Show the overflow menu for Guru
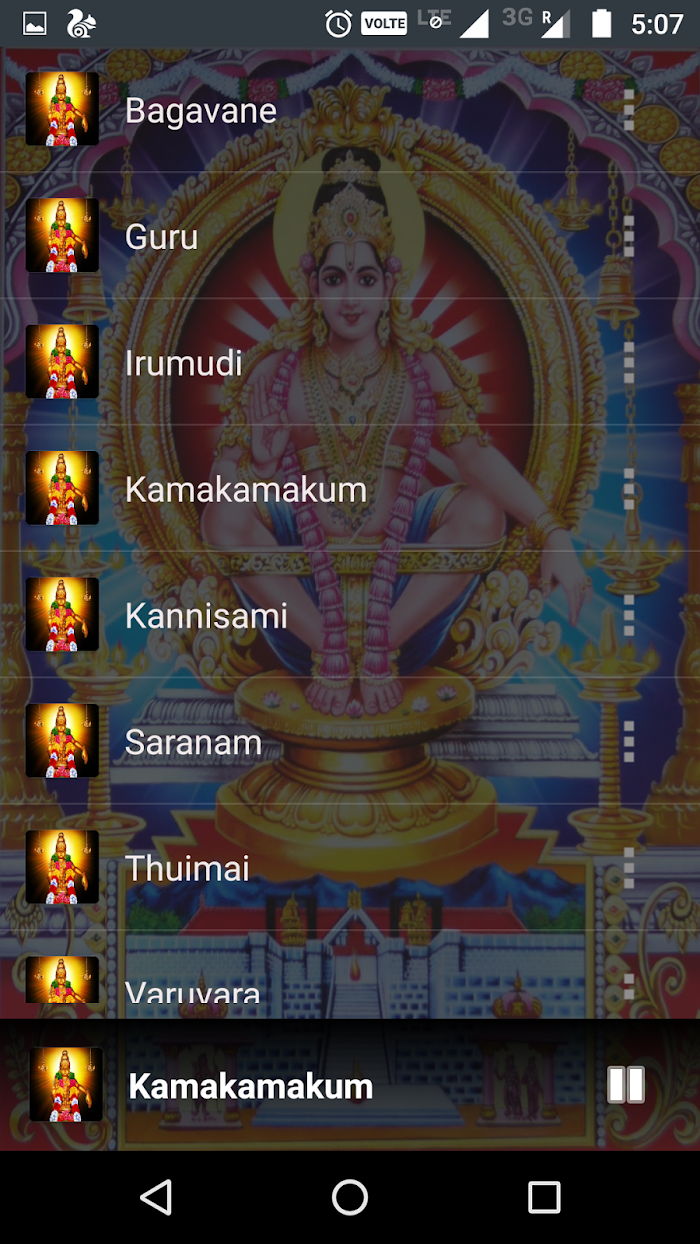700x1244 pixels. coord(628,237)
